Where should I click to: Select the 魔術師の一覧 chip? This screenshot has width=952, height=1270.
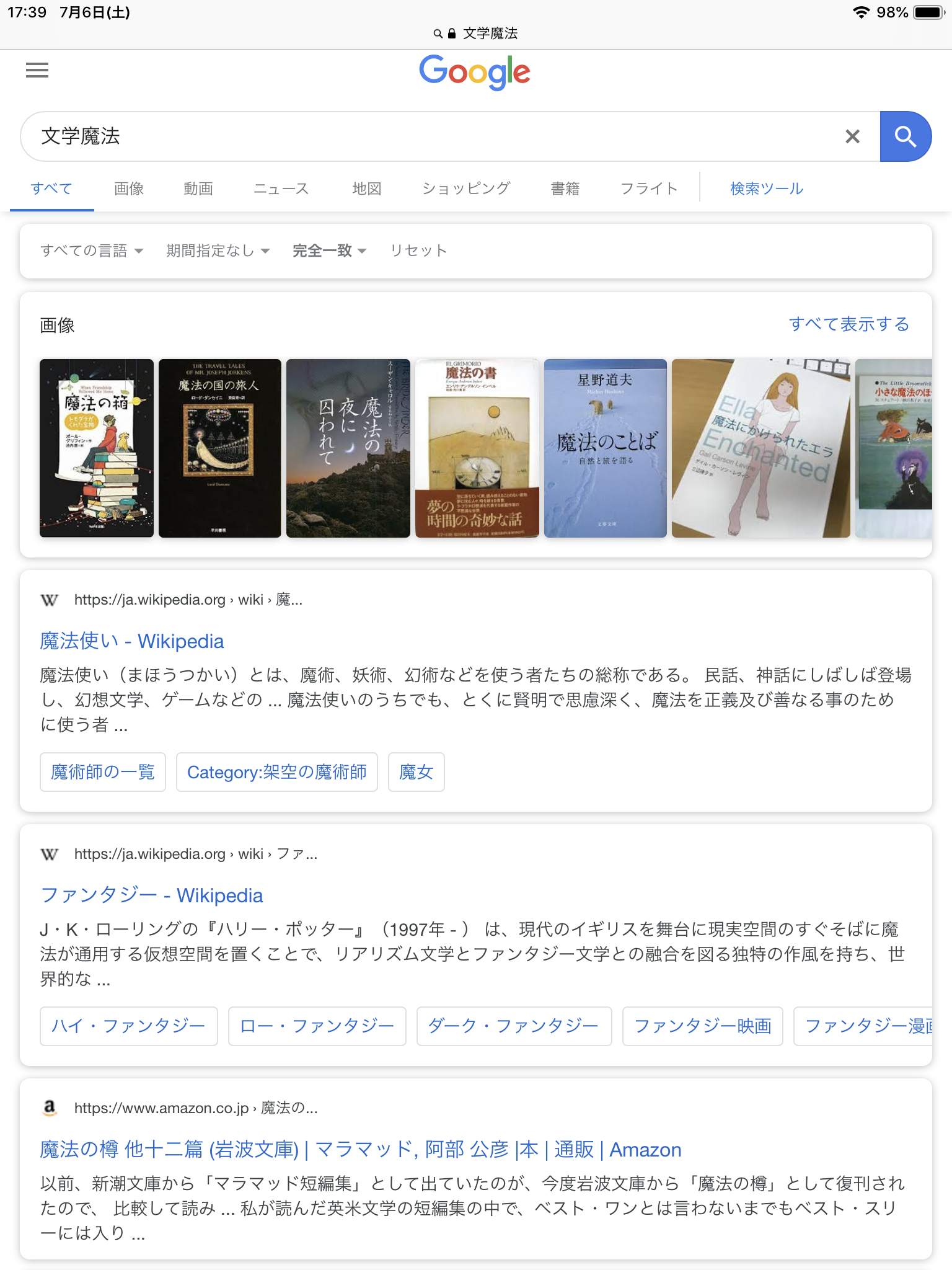pos(103,772)
